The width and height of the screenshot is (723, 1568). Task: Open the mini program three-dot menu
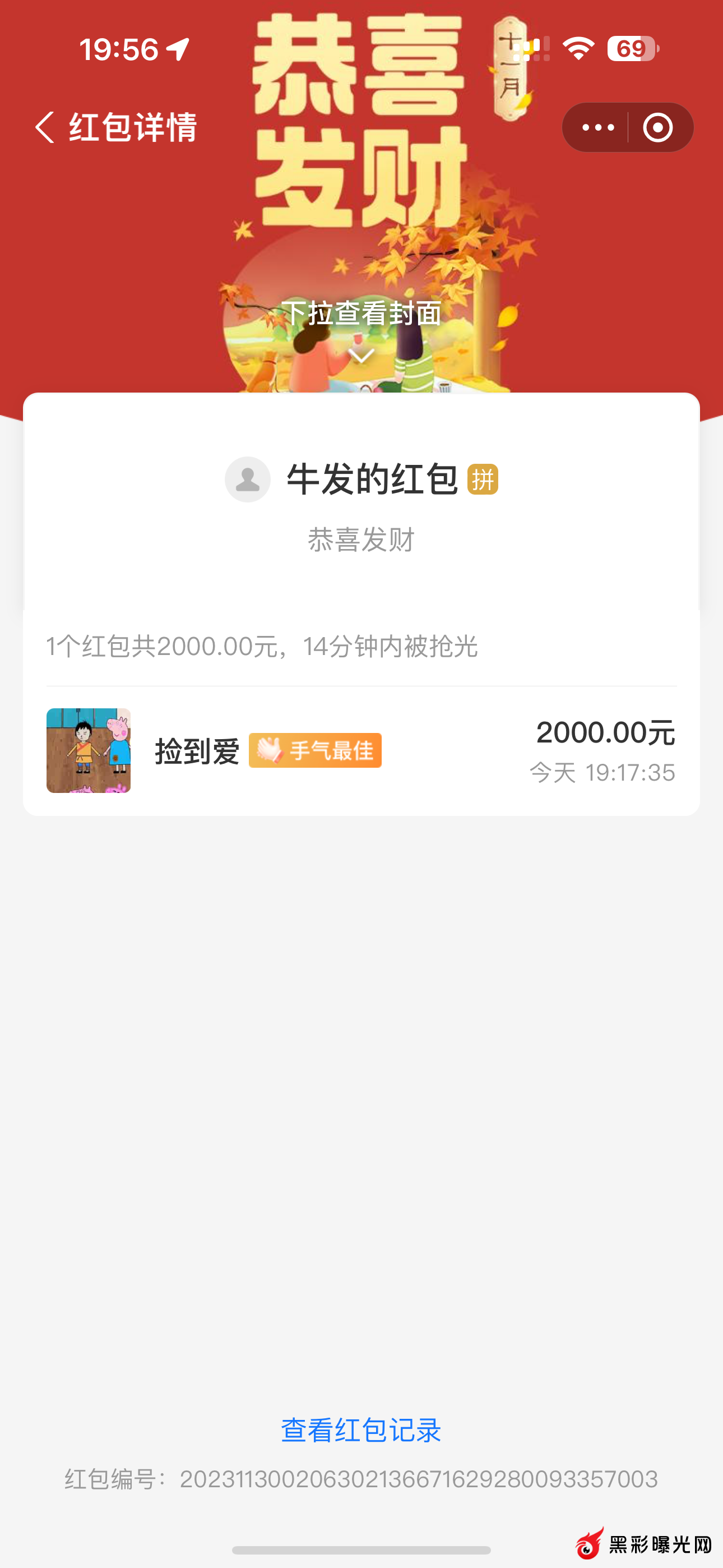tap(597, 127)
